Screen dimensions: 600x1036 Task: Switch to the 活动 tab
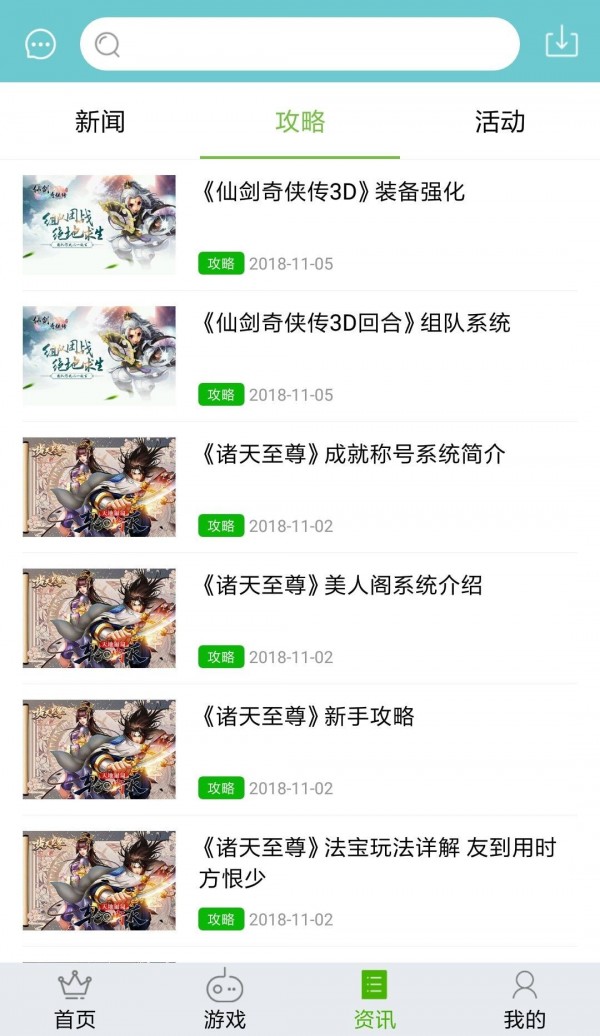(500, 122)
